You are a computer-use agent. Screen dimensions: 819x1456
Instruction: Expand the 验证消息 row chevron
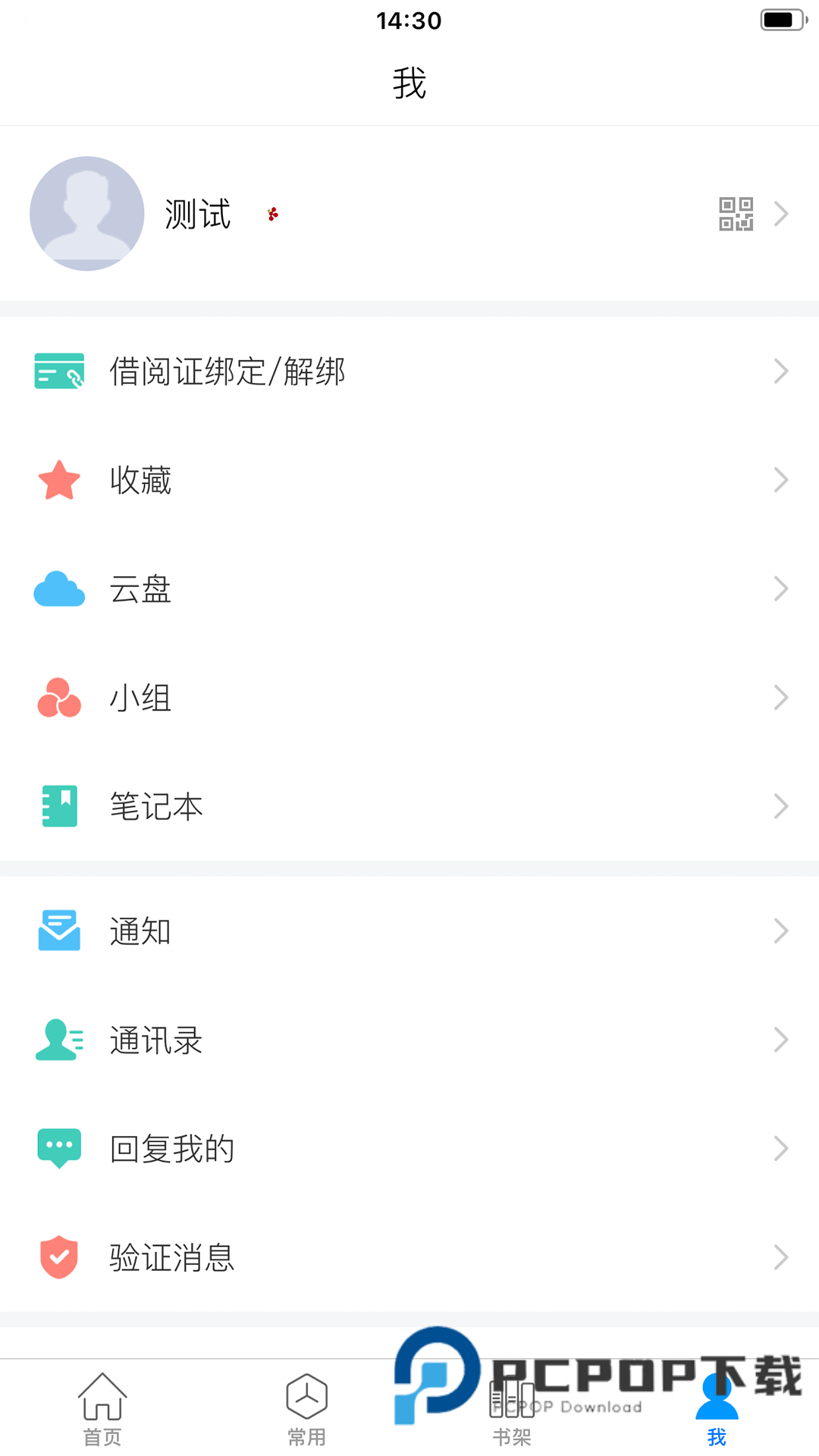click(782, 1257)
